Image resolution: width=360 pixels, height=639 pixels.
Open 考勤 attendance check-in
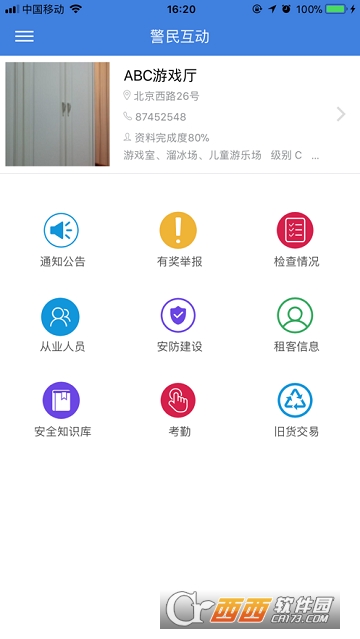click(179, 410)
